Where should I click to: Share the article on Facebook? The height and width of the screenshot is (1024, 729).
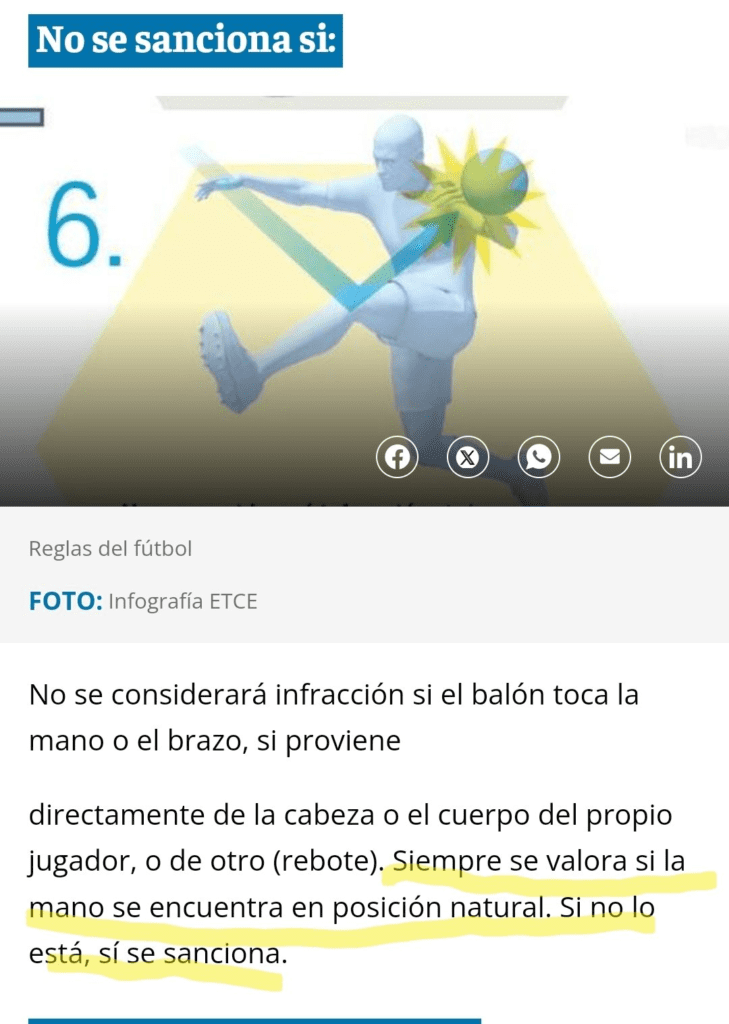tap(397, 458)
